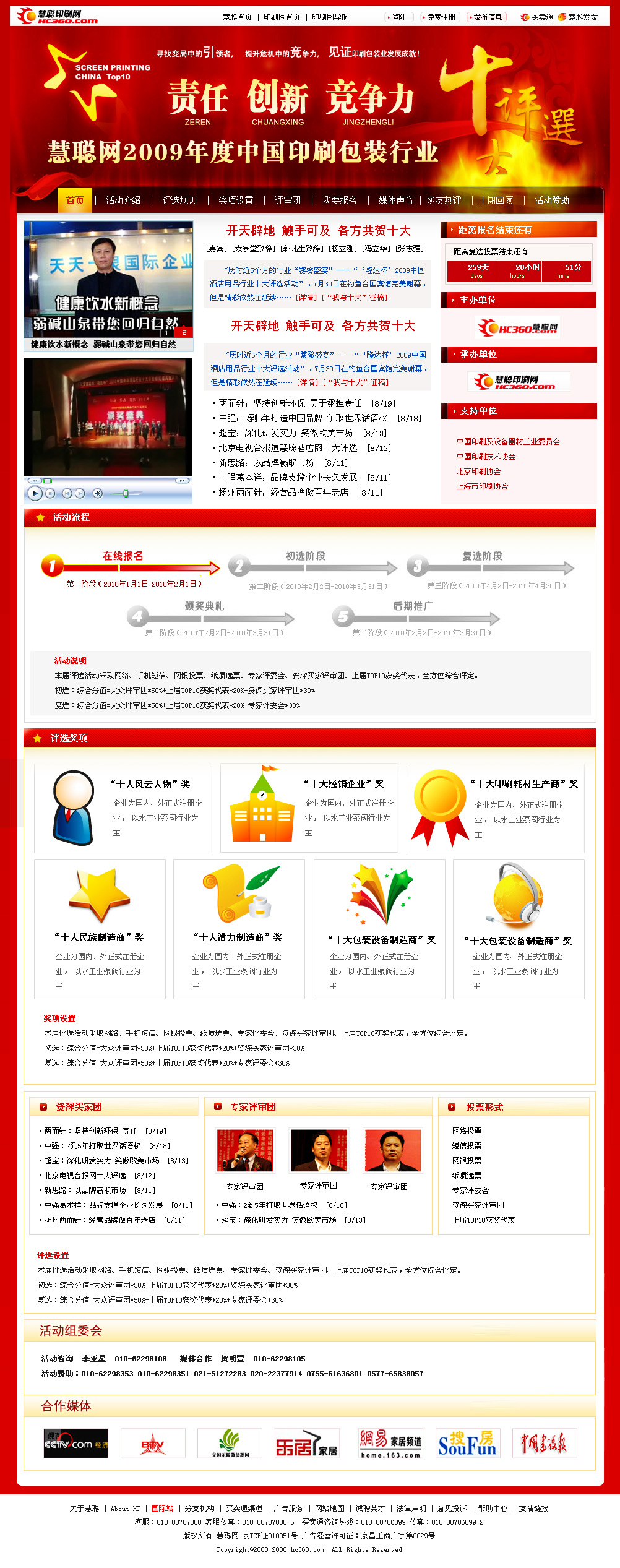
Task: Tap the 登陆 button in header
Action: tap(397, 17)
